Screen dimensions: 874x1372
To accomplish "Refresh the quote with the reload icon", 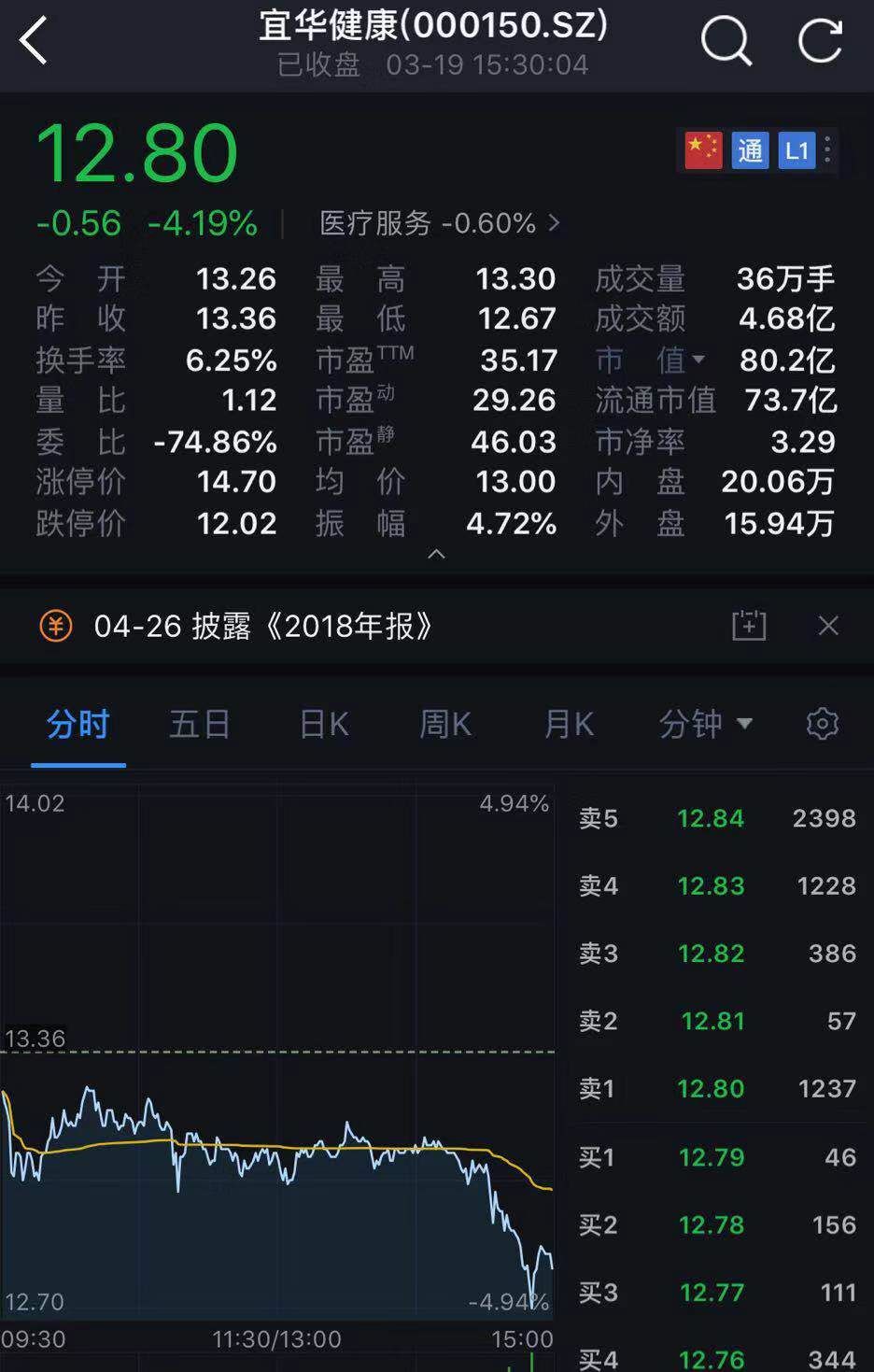I will (820, 42).
